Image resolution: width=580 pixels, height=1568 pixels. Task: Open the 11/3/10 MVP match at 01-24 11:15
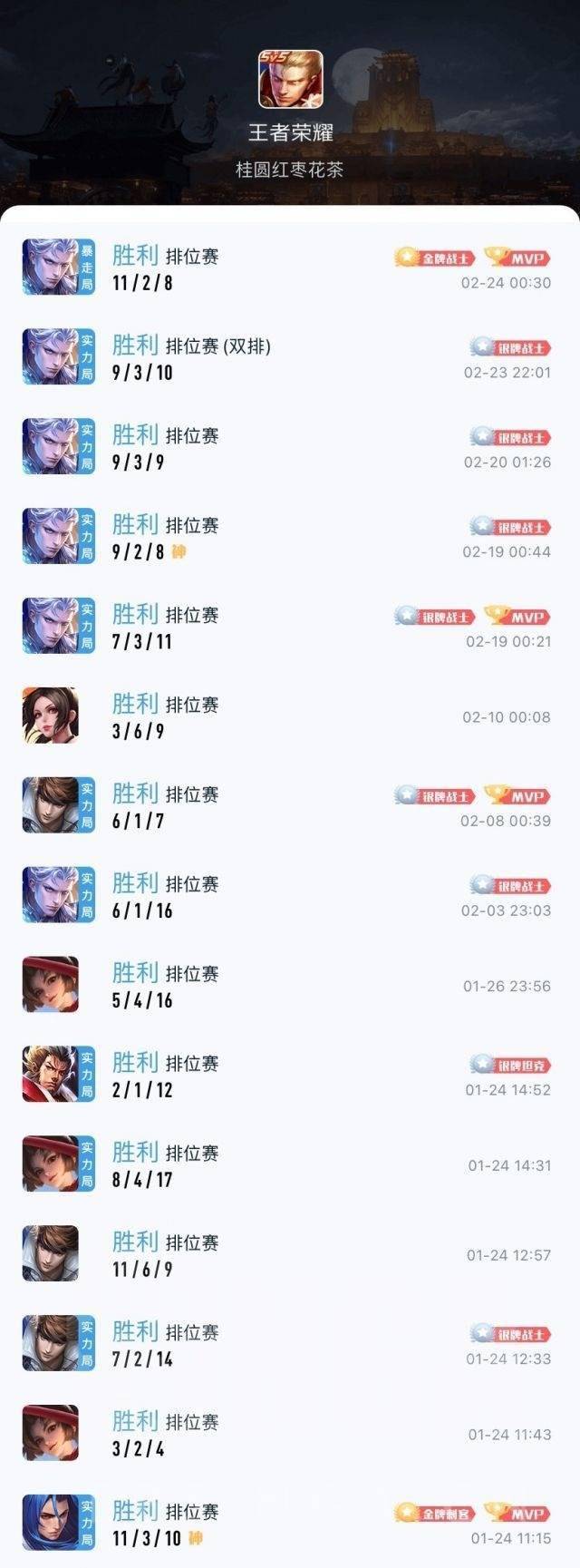click(x=290, y=1524)
